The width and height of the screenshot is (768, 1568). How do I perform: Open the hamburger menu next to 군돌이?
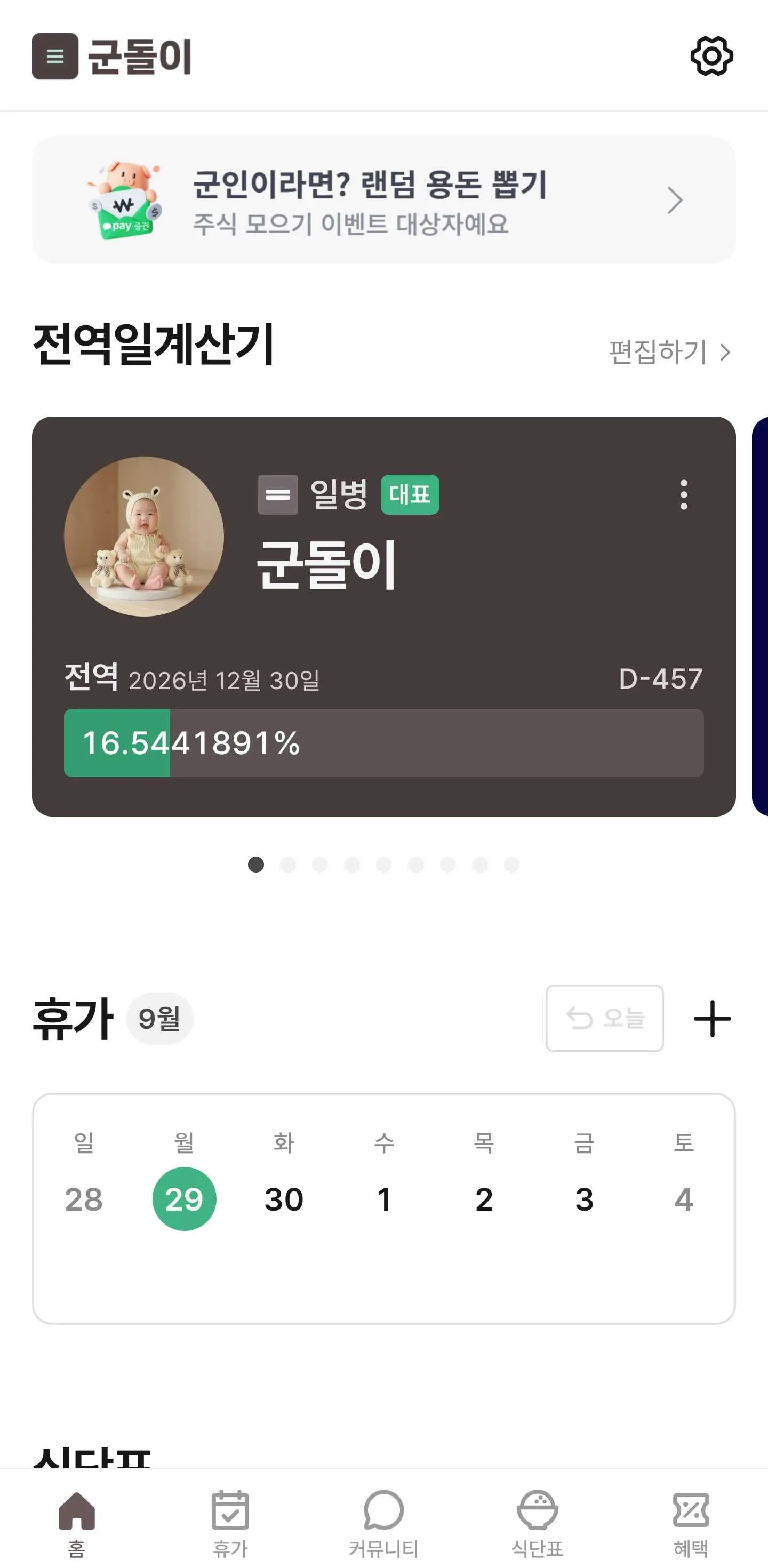tap(55, 56)
